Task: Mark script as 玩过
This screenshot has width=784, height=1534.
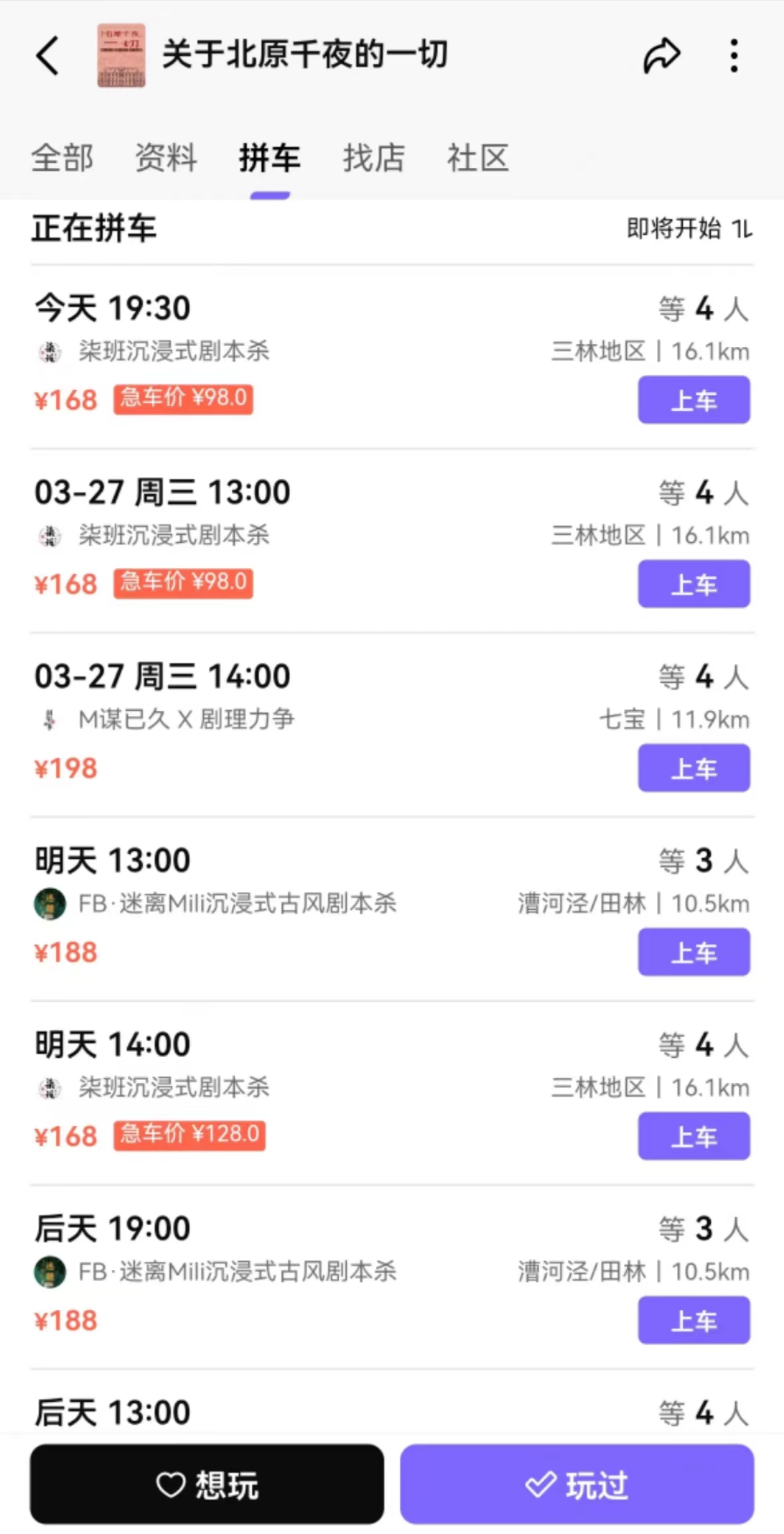Action: click(577, 1485)
